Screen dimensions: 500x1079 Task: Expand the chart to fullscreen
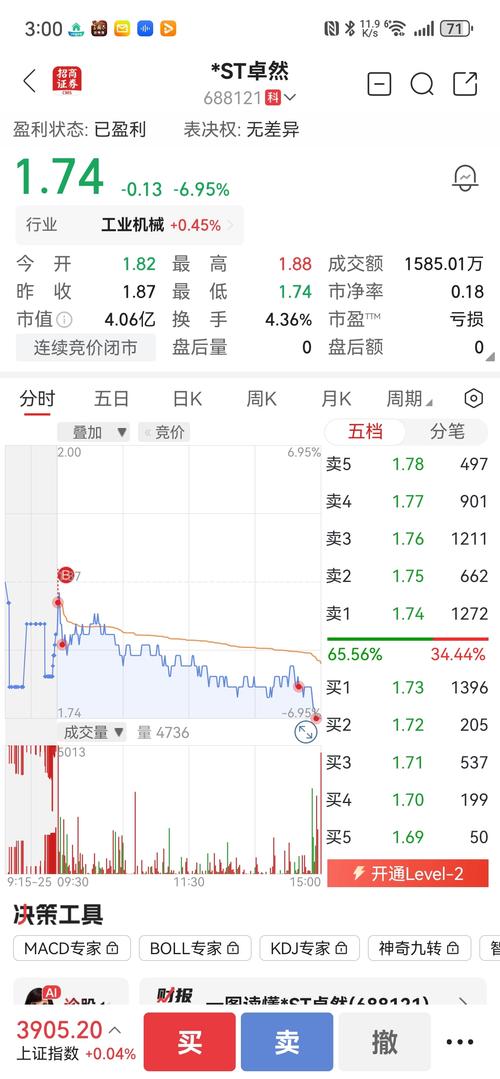pyautogui.click(x=305, y=732)
